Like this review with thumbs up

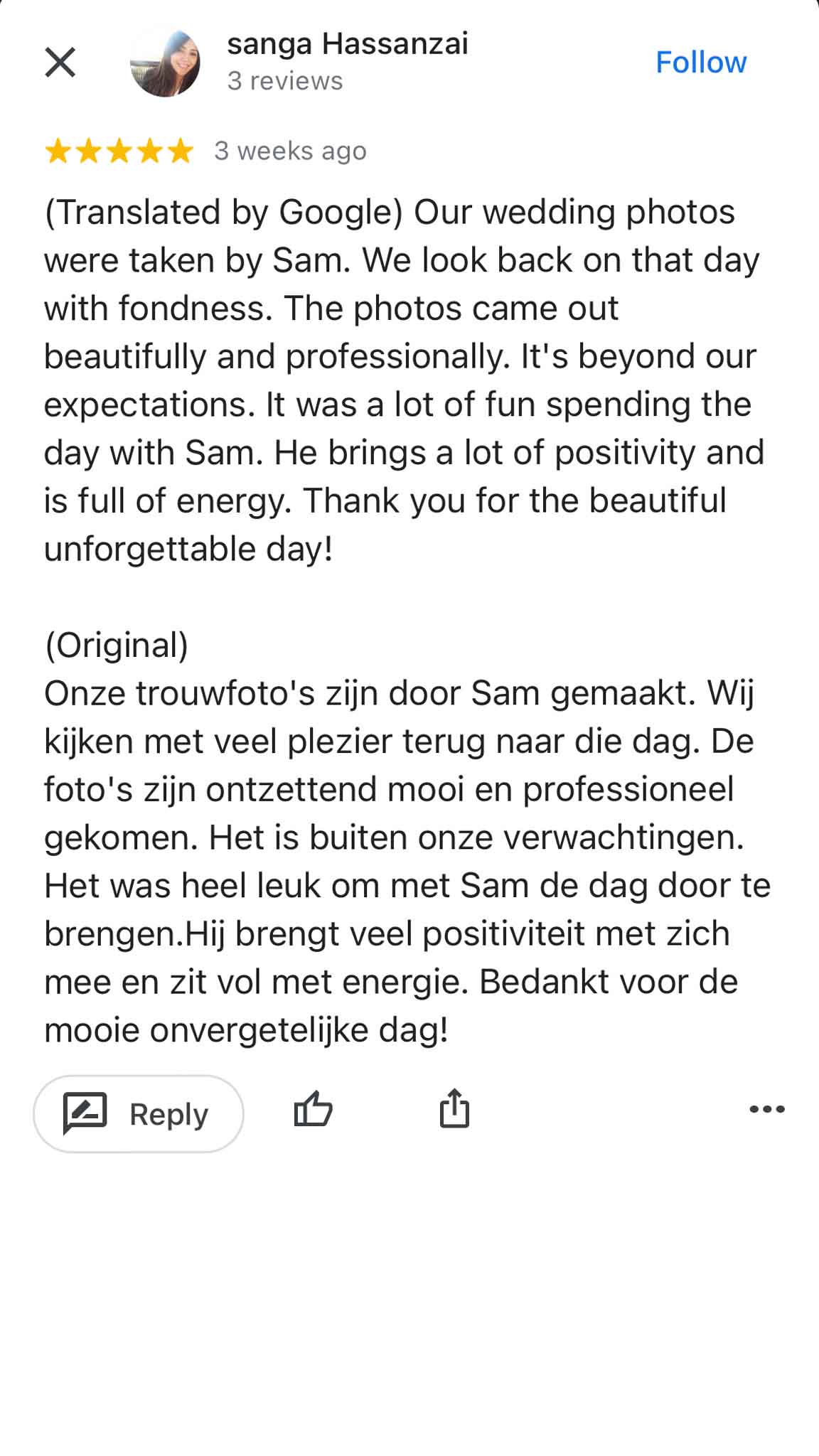(x=314, y=1109)
